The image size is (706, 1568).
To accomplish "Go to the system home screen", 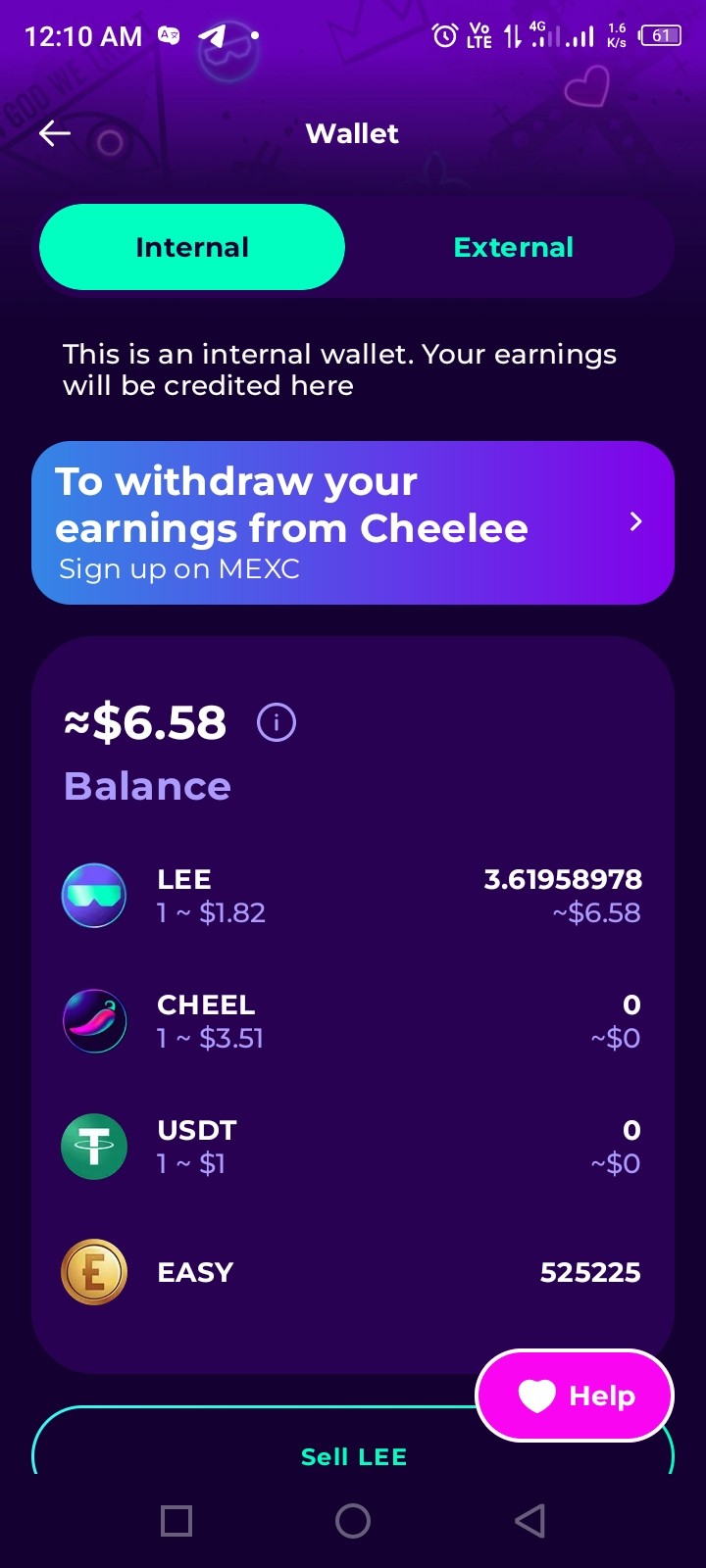I will 353,1521.
